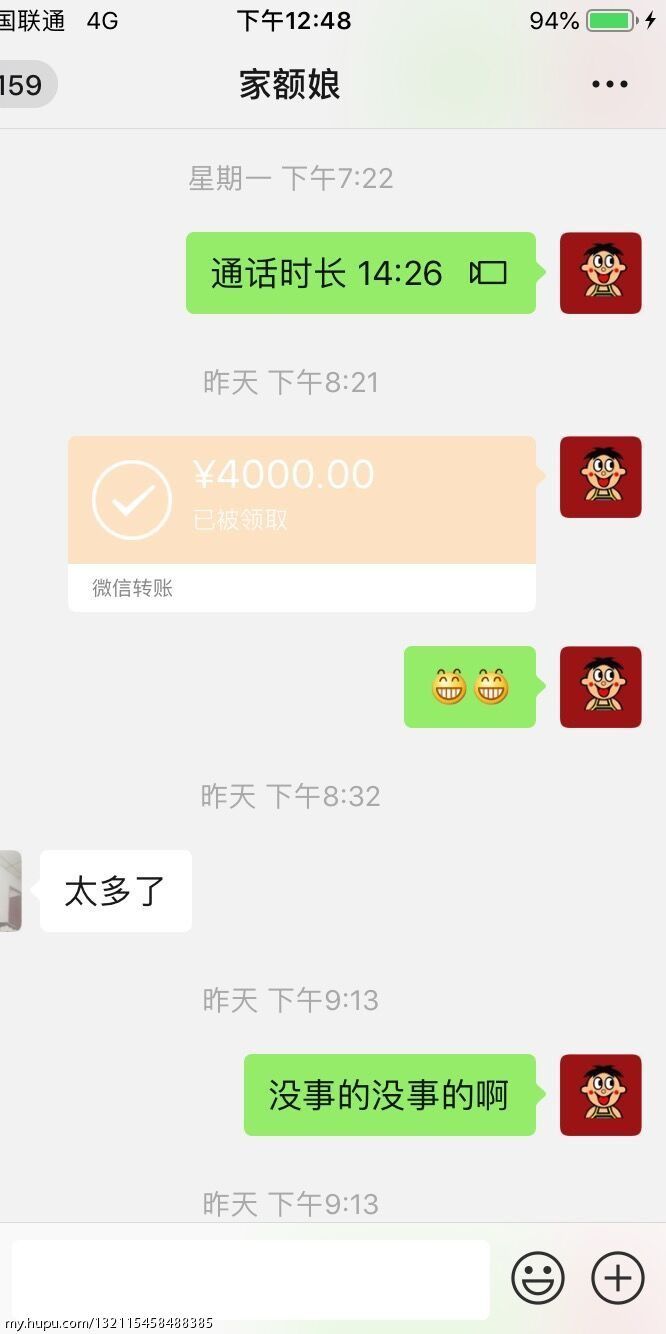The image size is (666, 1334).
Task: Go back via the 159 unread badge
Action: pos(24,85)
